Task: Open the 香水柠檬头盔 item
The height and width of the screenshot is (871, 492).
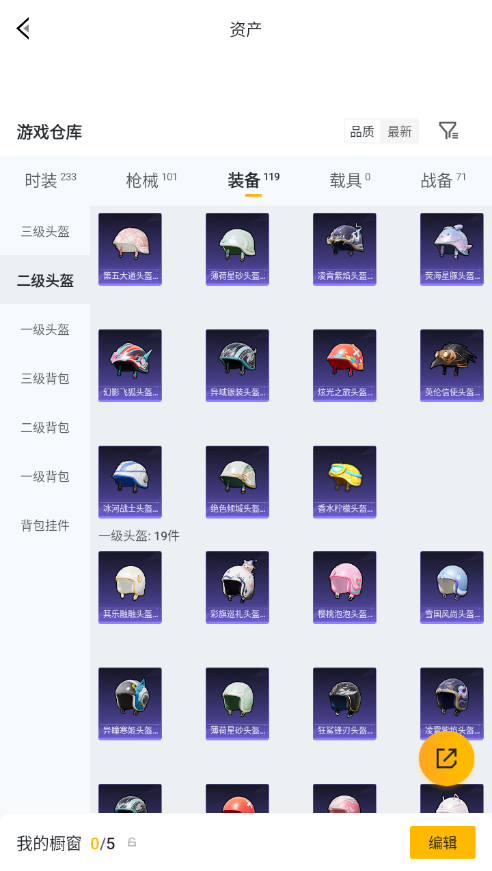Action: [x=344, y=482]
